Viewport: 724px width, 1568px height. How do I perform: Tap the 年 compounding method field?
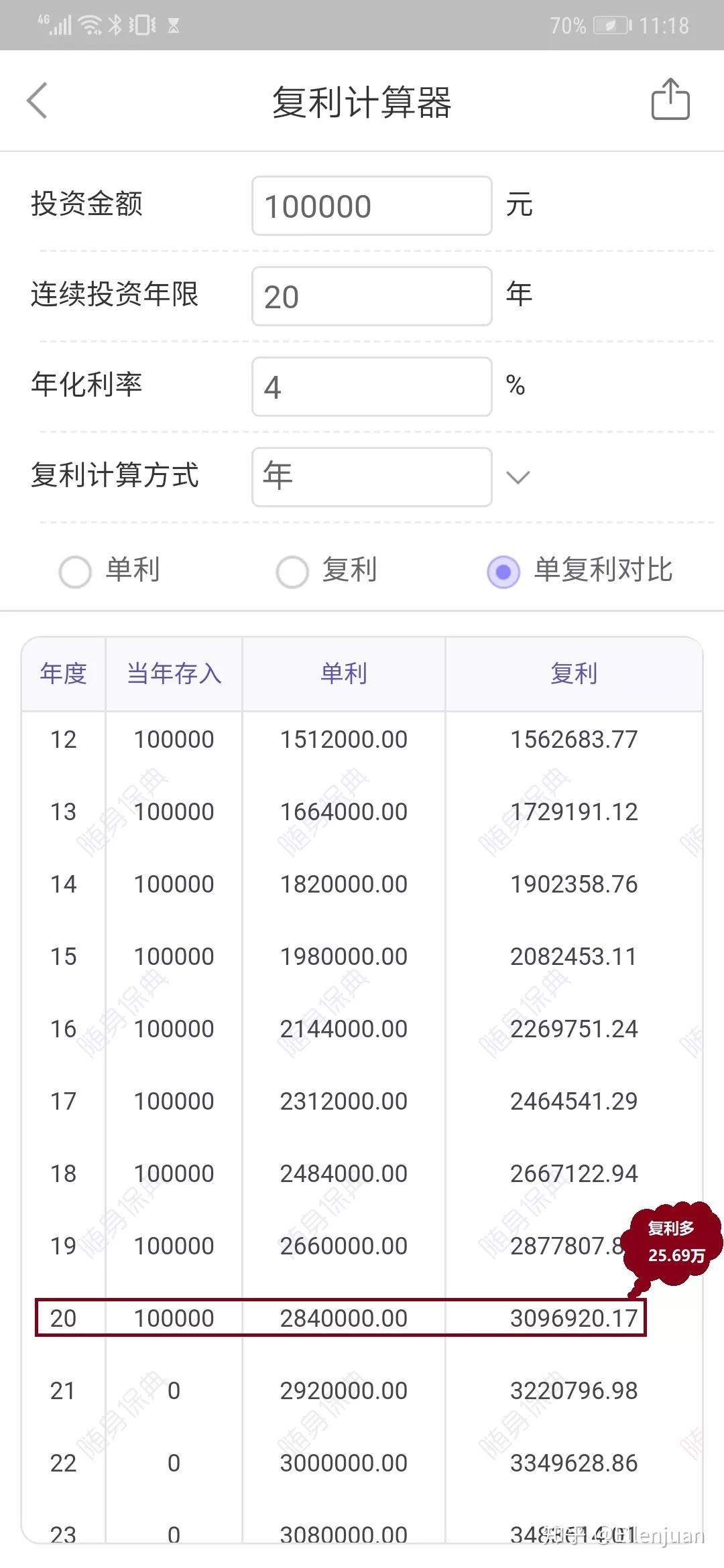[371, 477]
